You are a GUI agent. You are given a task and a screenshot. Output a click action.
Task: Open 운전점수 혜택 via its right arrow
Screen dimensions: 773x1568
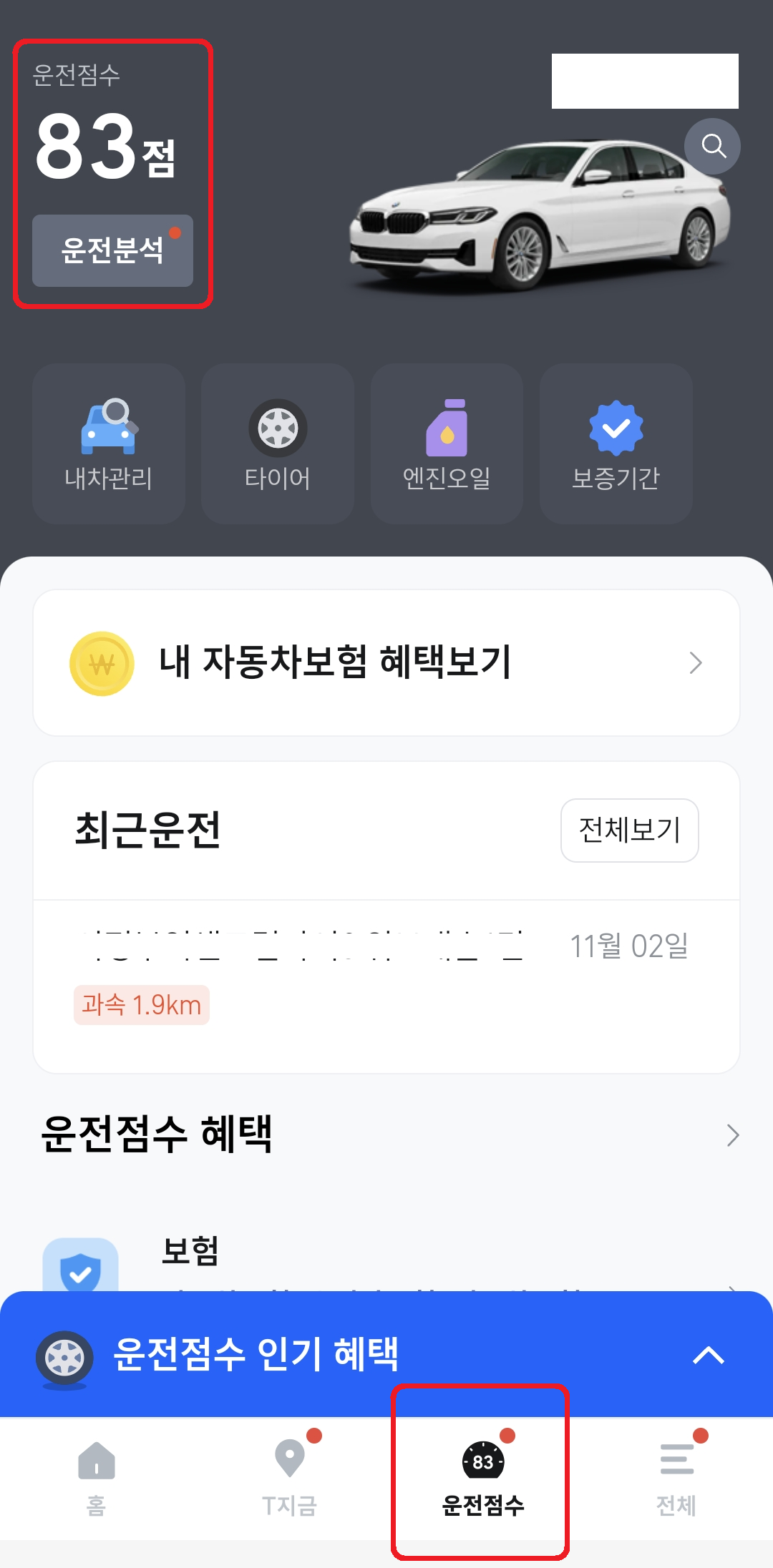[x=733, y=1135]
